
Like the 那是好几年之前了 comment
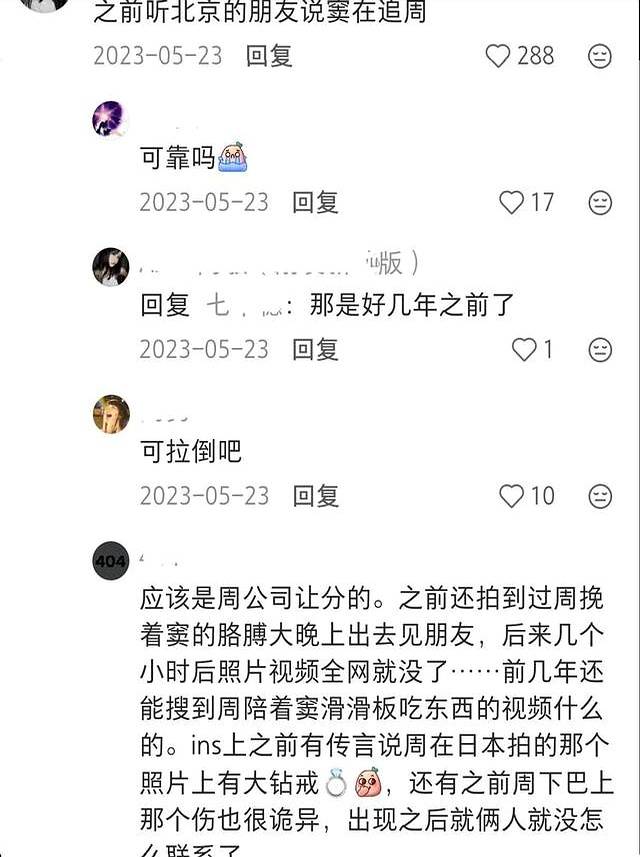pos(524,350)
